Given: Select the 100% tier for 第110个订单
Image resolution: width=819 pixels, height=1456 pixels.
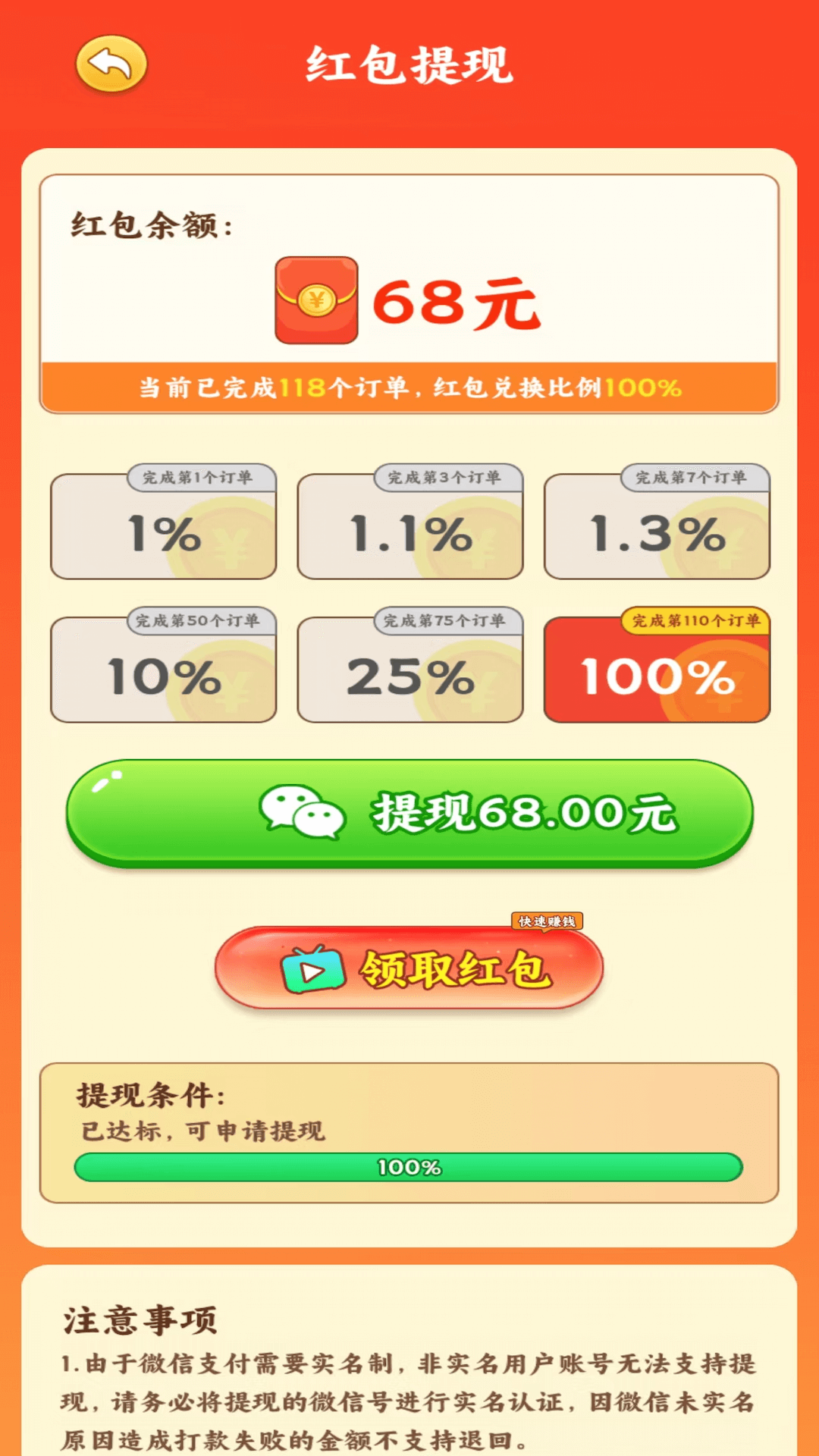Looking at the screenshot, I should pos(657,666).
